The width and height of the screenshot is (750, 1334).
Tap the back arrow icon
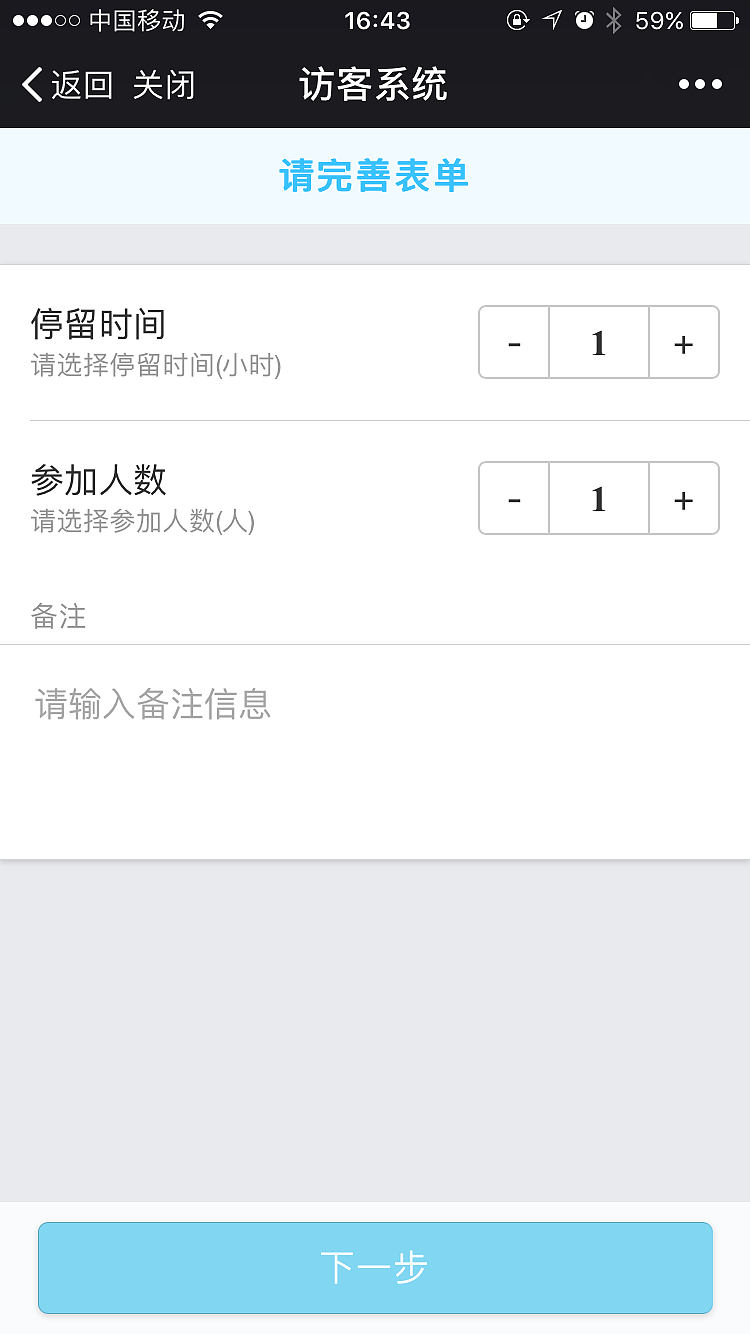(30, 84)
